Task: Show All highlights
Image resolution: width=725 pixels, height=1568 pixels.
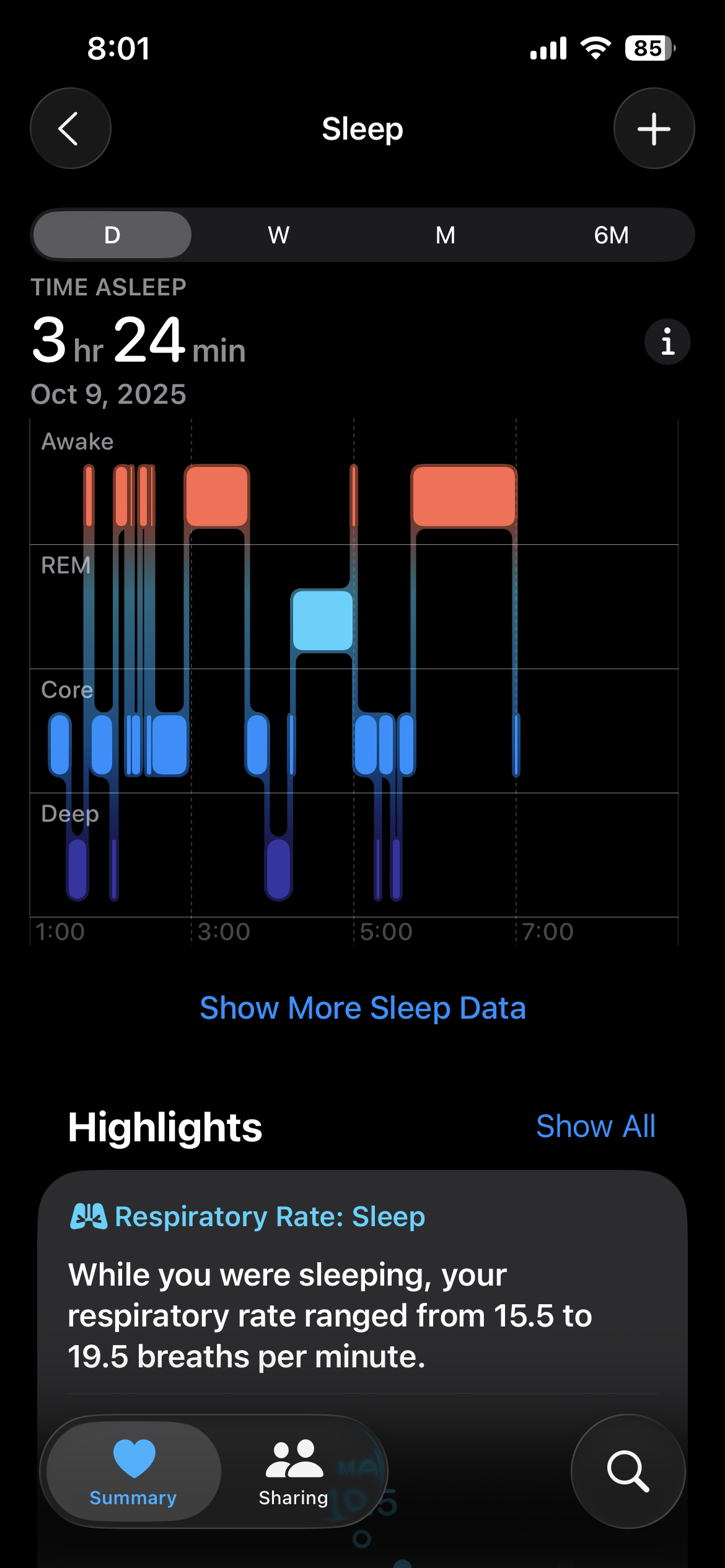Action: coord(595,1126)
